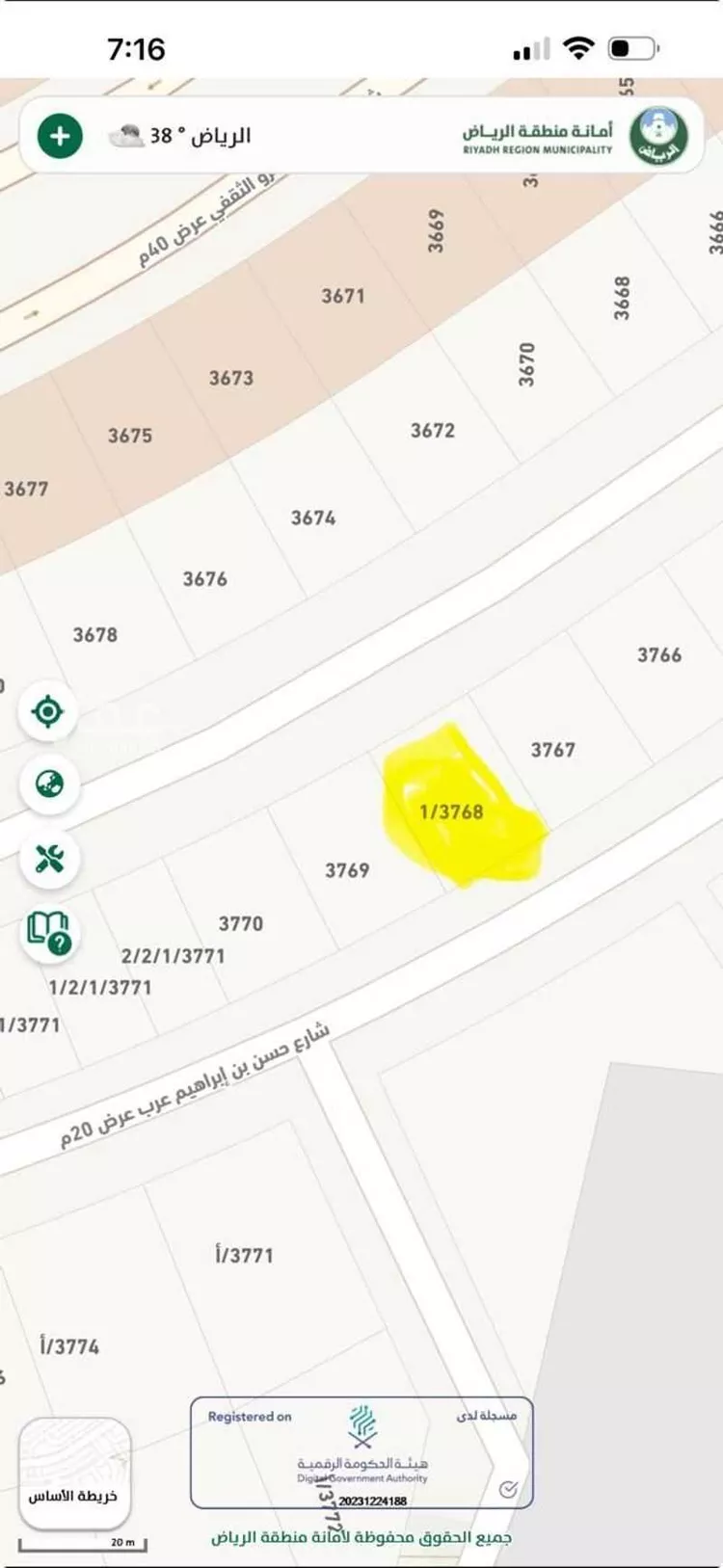
Task: Open the globe map layers button
Action: click(x=49, y=784)
